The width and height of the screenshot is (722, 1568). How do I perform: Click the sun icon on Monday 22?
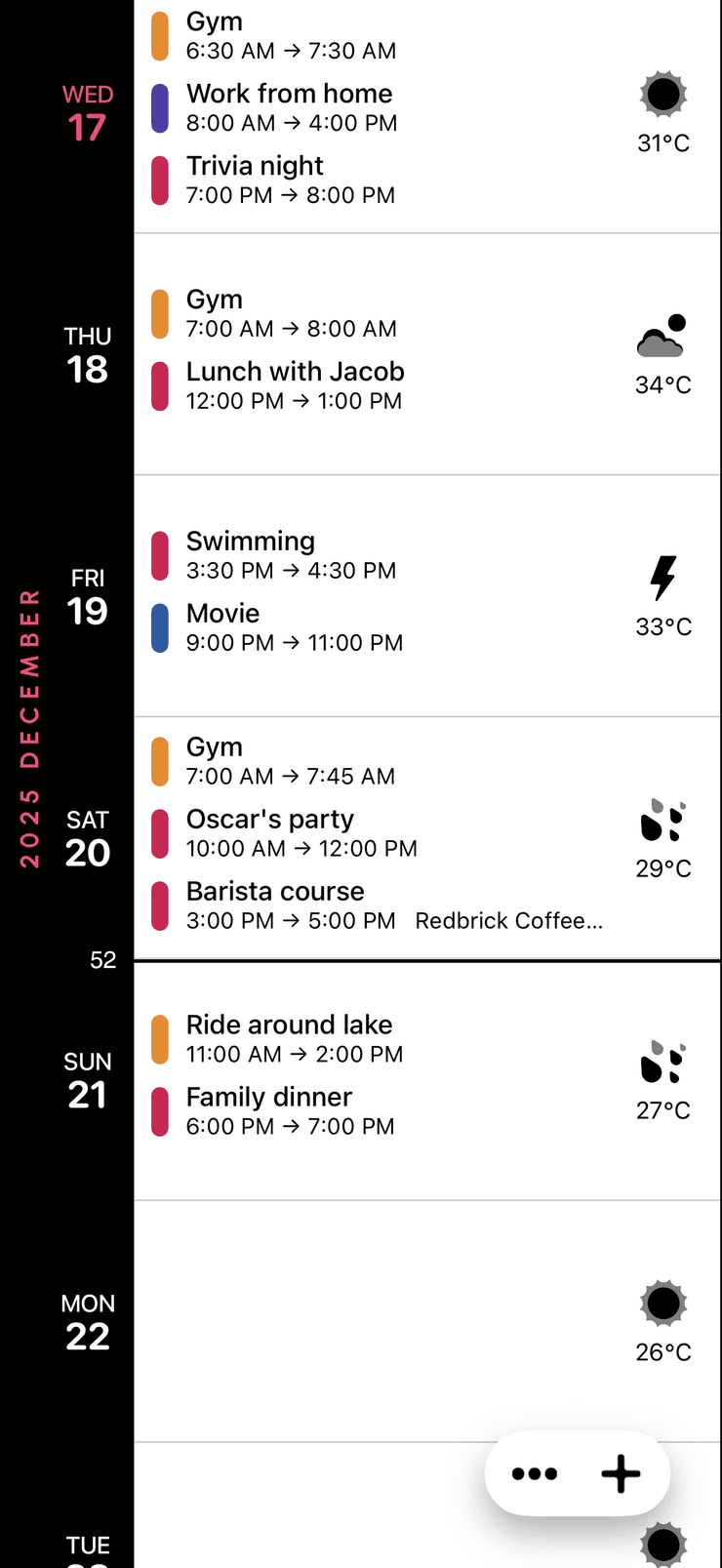[663, 1304]
